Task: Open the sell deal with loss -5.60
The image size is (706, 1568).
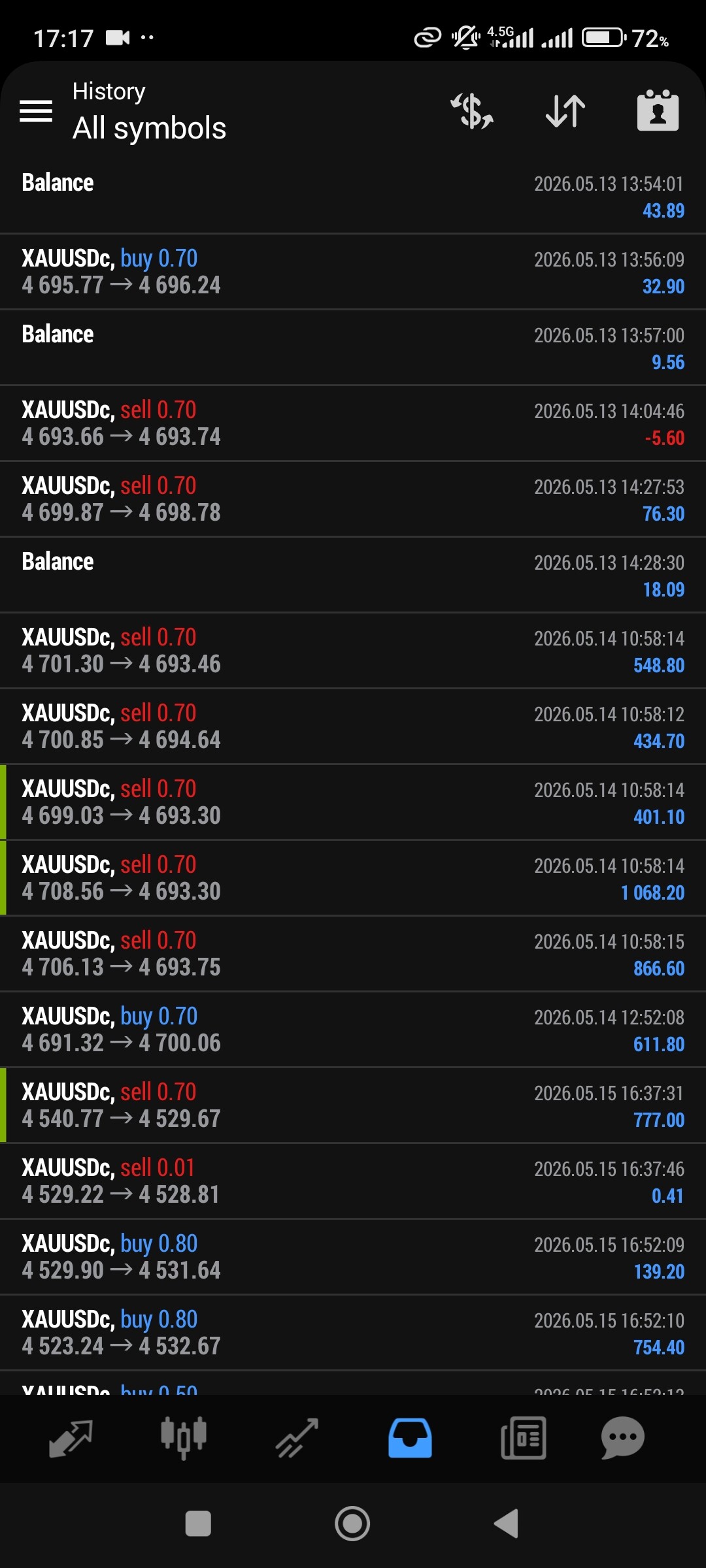Action: tap(353, 423)
